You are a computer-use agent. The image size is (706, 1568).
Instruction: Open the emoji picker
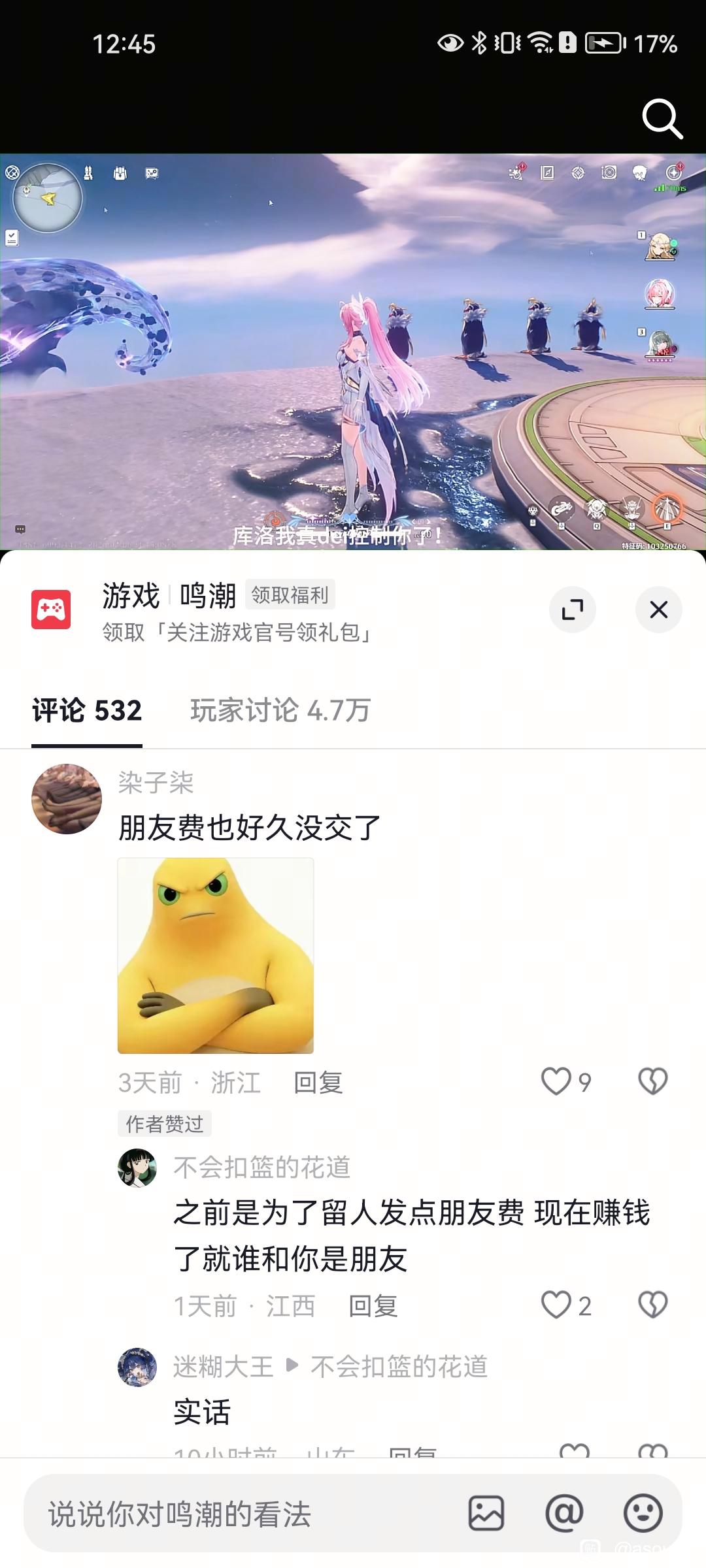643,1513
